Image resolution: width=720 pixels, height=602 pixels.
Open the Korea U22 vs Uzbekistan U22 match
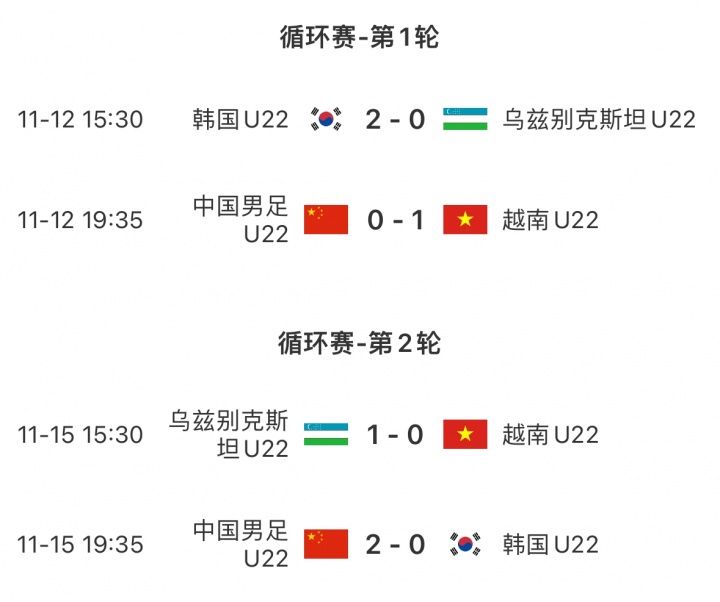point(395,120)
